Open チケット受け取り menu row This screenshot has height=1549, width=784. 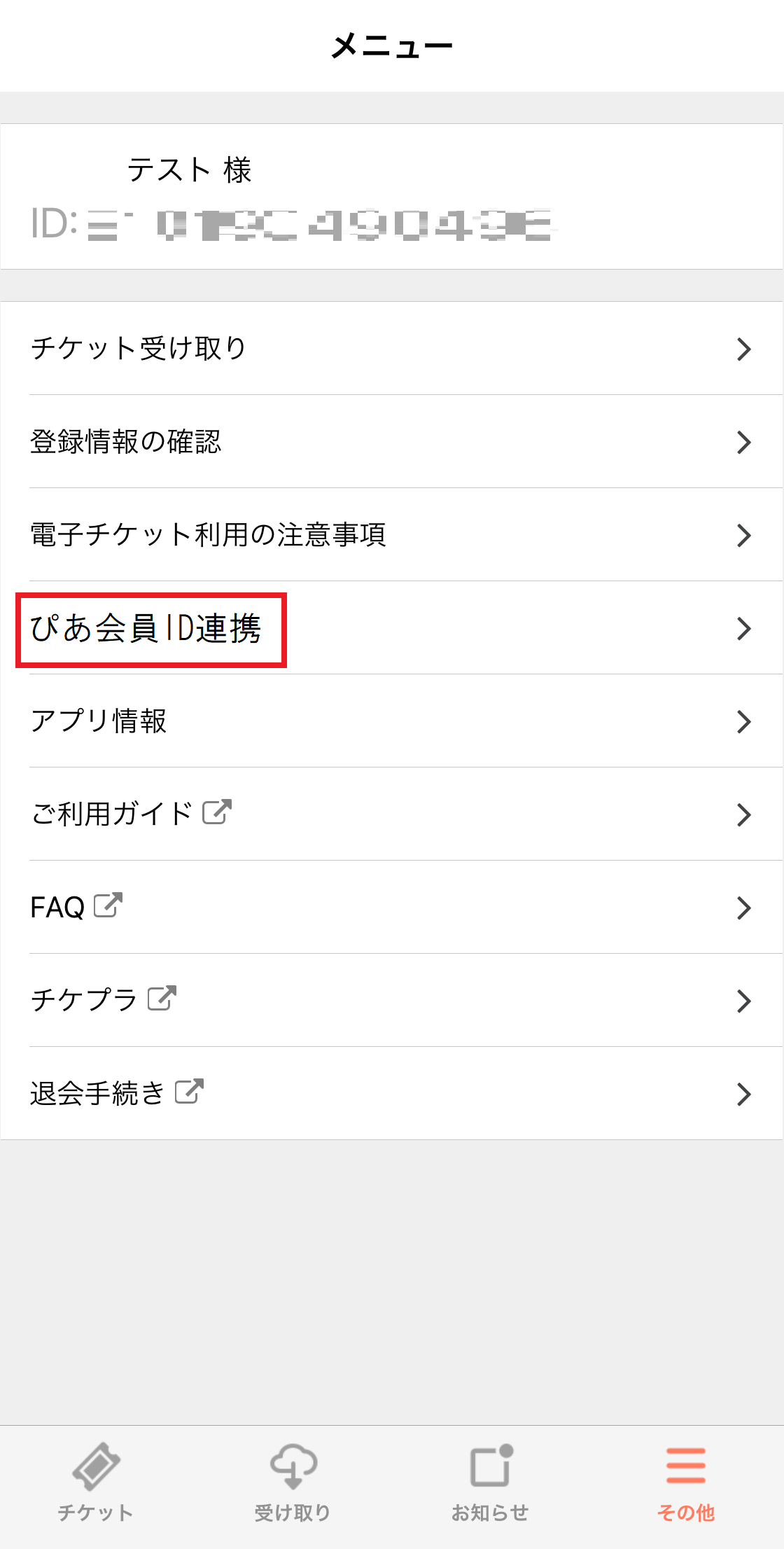click(x=392, y=348)
